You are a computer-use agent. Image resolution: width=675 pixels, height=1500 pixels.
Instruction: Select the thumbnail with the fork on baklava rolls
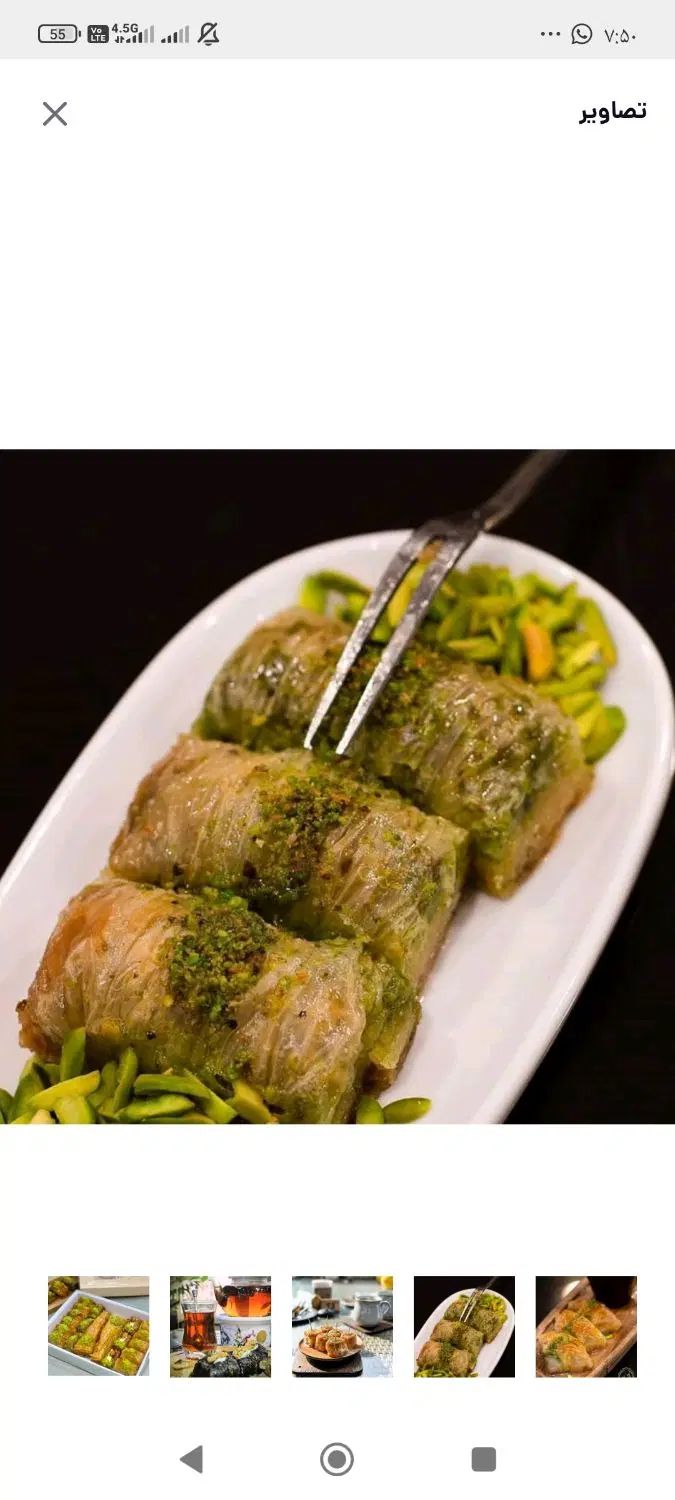[x=464, y=1326]
